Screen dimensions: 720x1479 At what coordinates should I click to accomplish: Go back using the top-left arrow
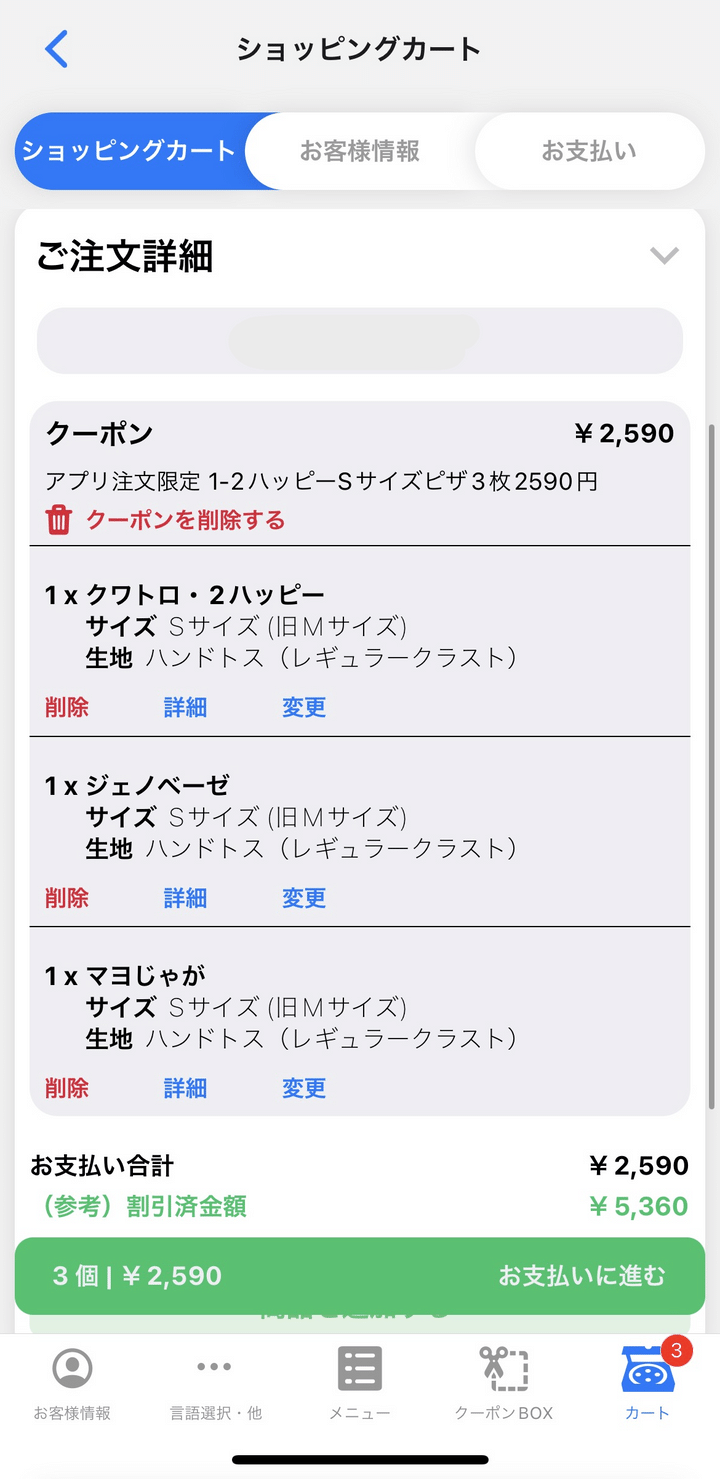pyautogui.click(x=57, y=49)
